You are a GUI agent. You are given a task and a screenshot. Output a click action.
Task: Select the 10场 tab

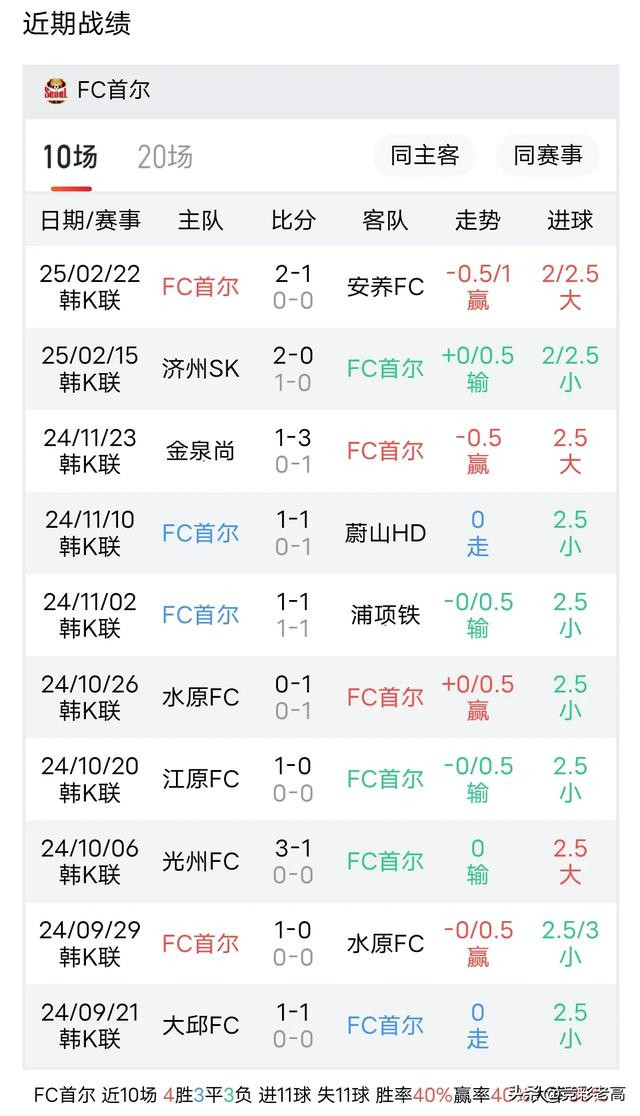[70, 157]
